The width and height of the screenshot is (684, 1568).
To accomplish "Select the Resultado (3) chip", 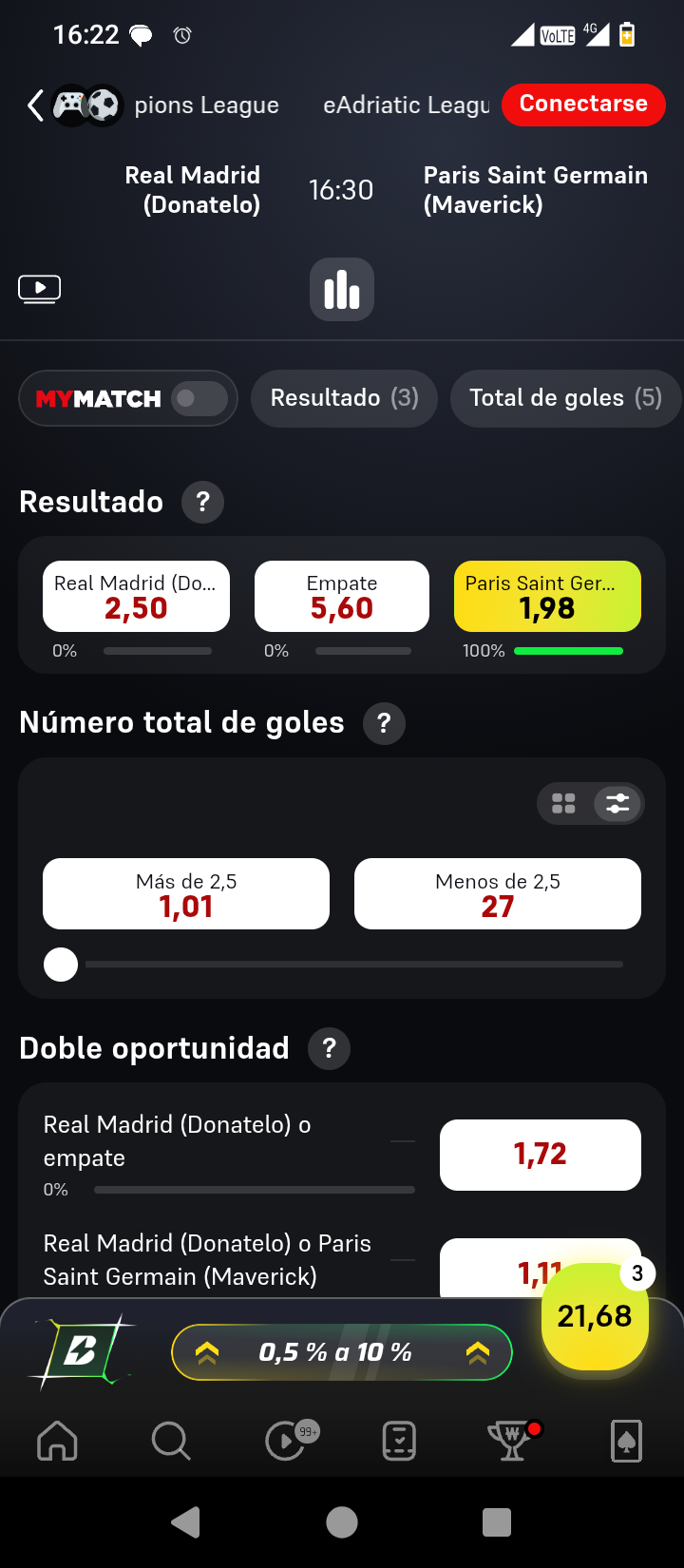I will pyautogui.click(x=344, y=398).
